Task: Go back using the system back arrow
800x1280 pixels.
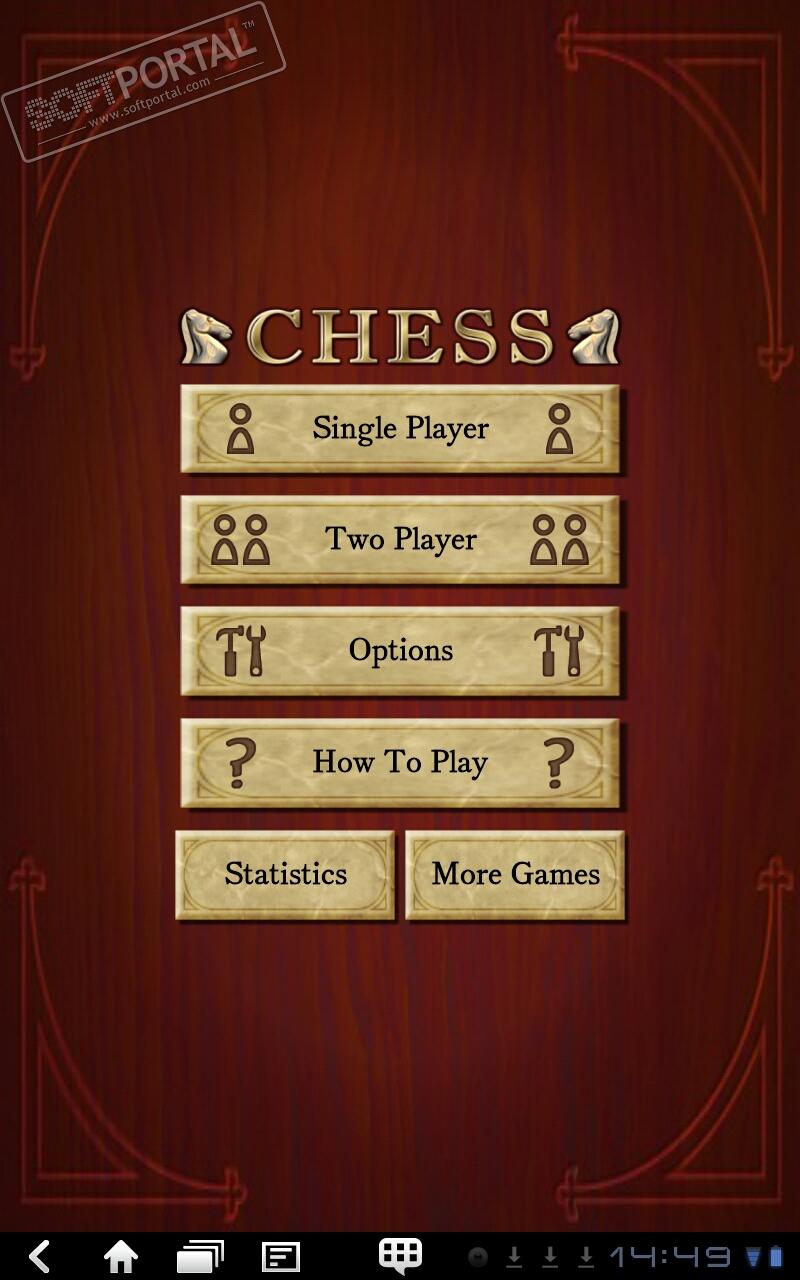Action: tap(40, 1256)
